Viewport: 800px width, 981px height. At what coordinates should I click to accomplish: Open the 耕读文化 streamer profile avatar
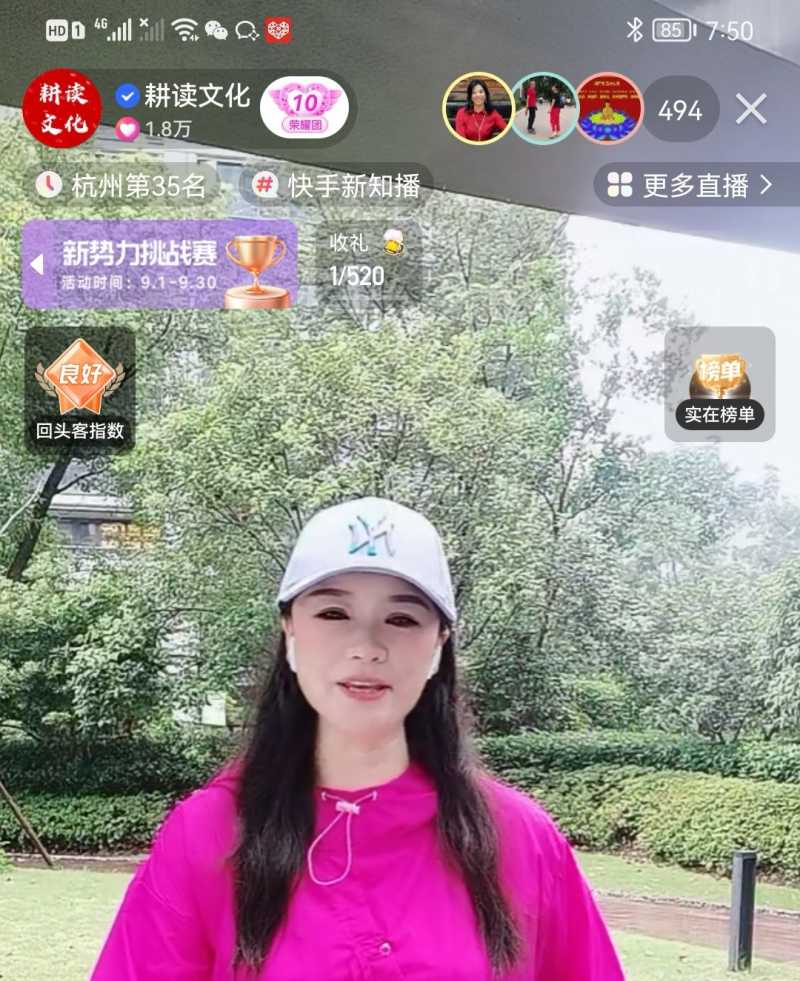(62, 108)
